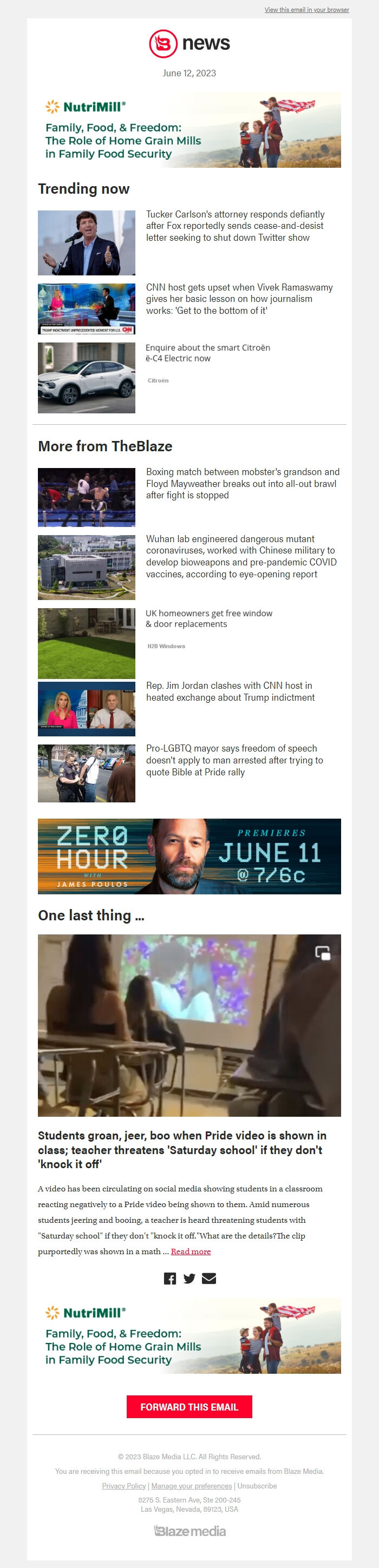This screenshot has height=1568, width=379.
Task: Open the UK homeowners window replacement ad
Action: point(208,618)
